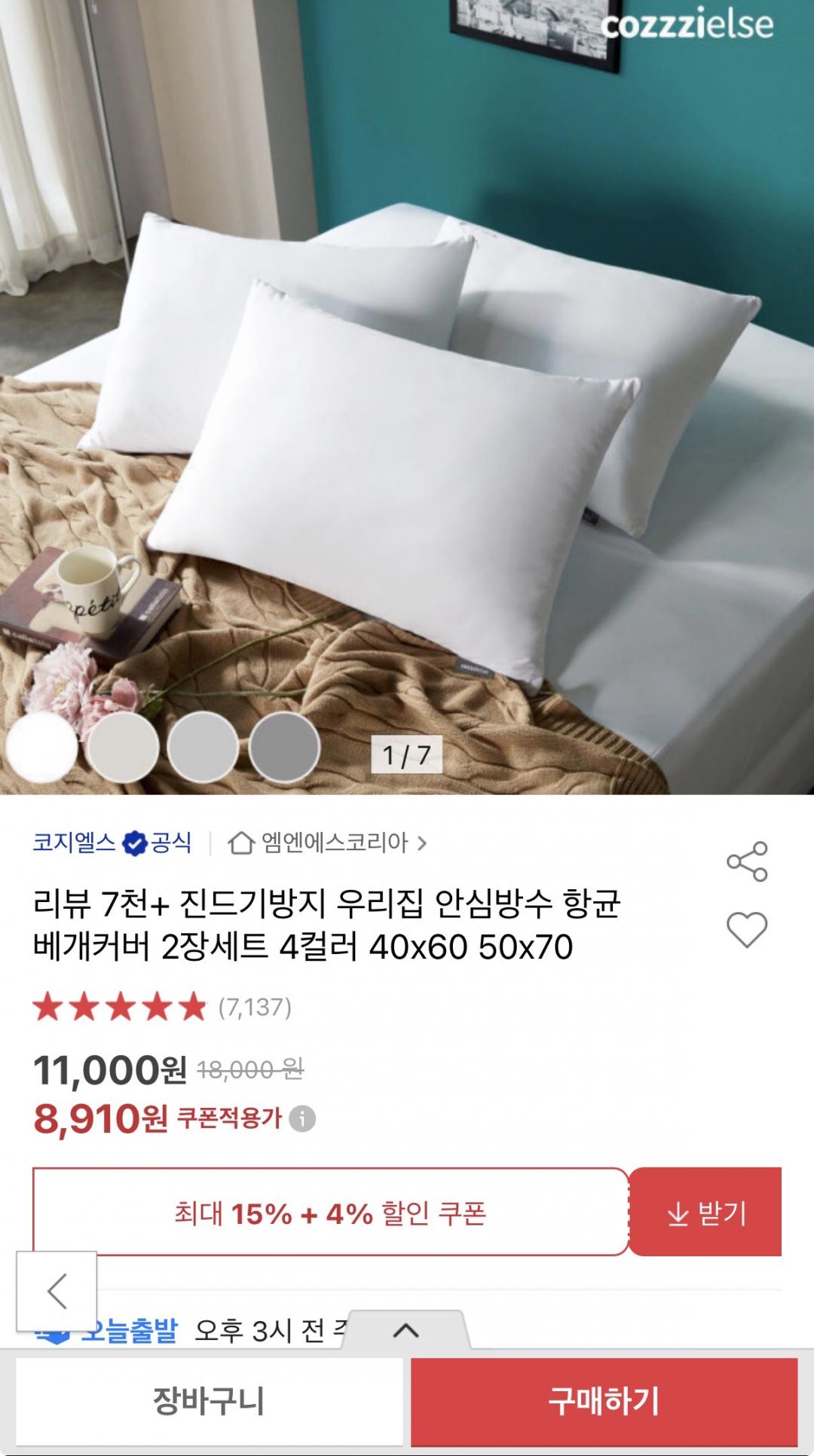
Task: Choose the dark gray color swatch
Action: point(284,748)
